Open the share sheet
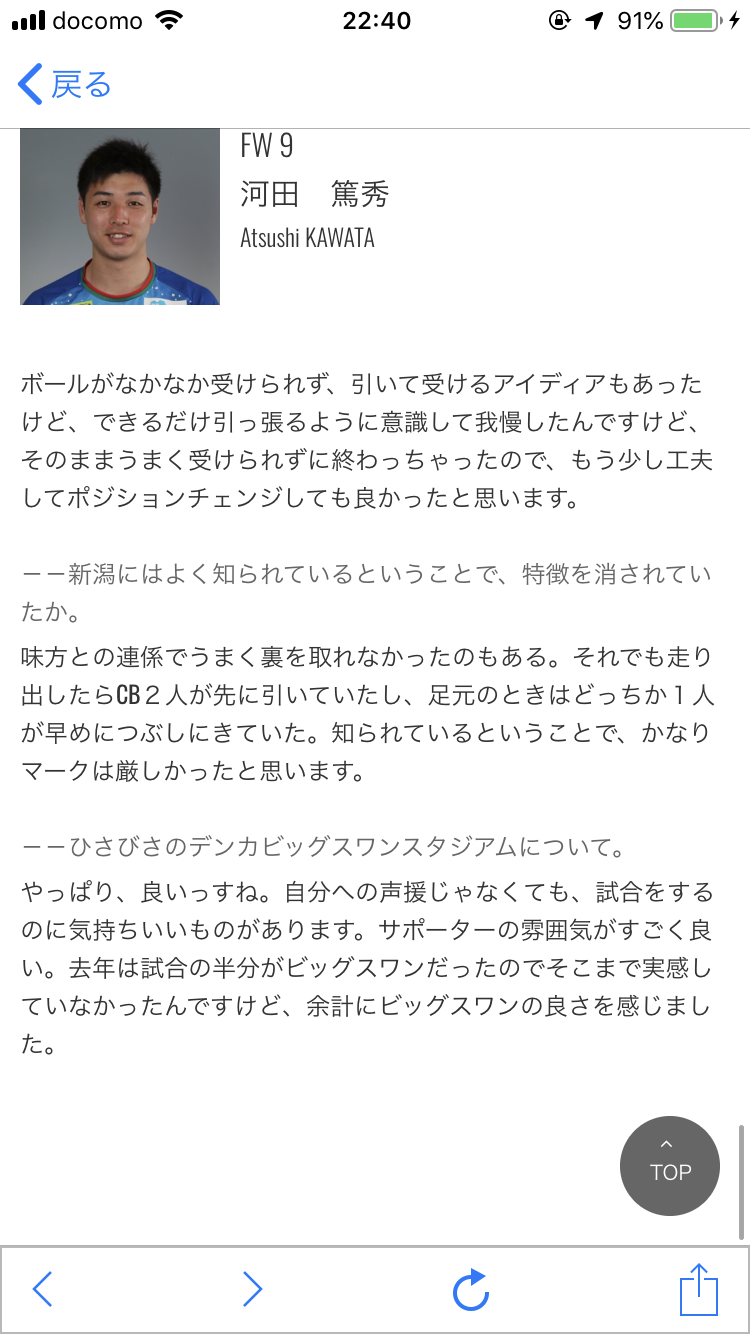This screenshot has width=750, height=1334. tap(699, 1288)
